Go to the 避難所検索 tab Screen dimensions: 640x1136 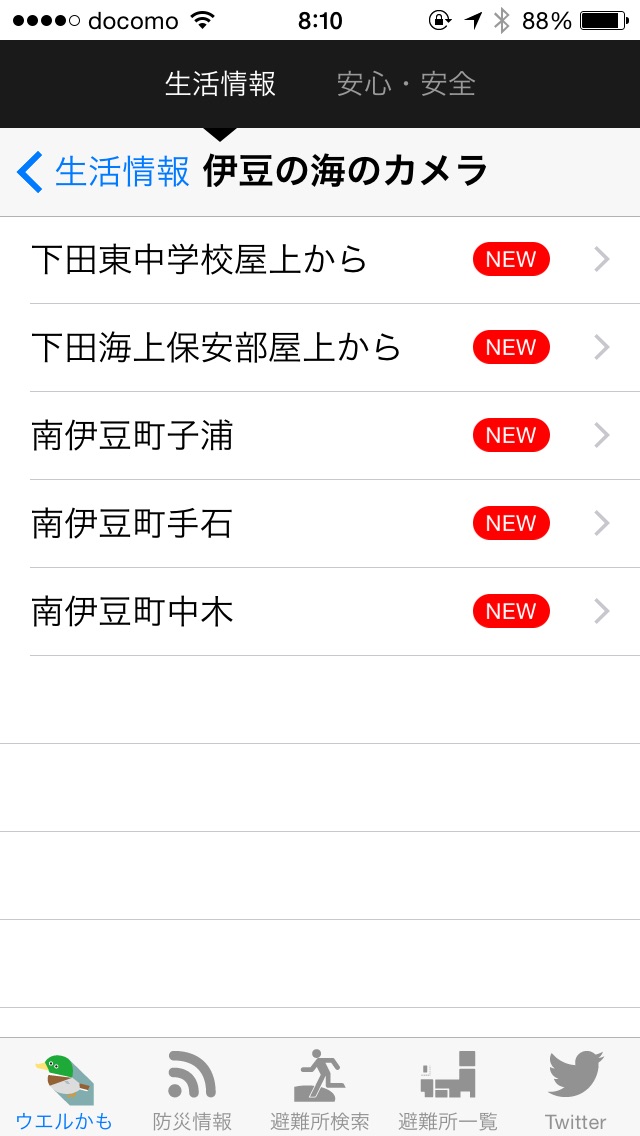[x=320, y=1088]
